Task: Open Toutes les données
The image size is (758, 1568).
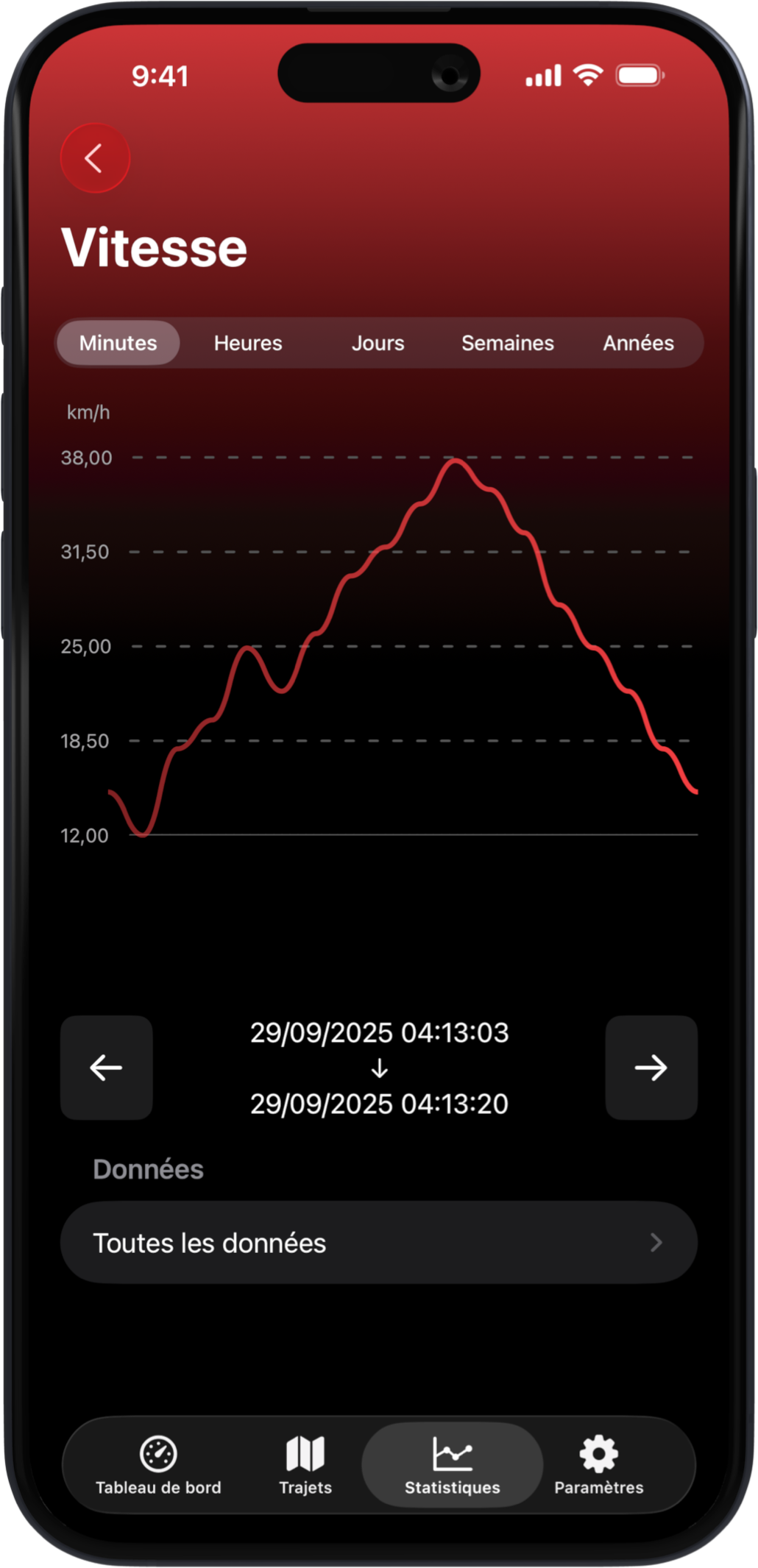Action: [x=379, y=1243]
